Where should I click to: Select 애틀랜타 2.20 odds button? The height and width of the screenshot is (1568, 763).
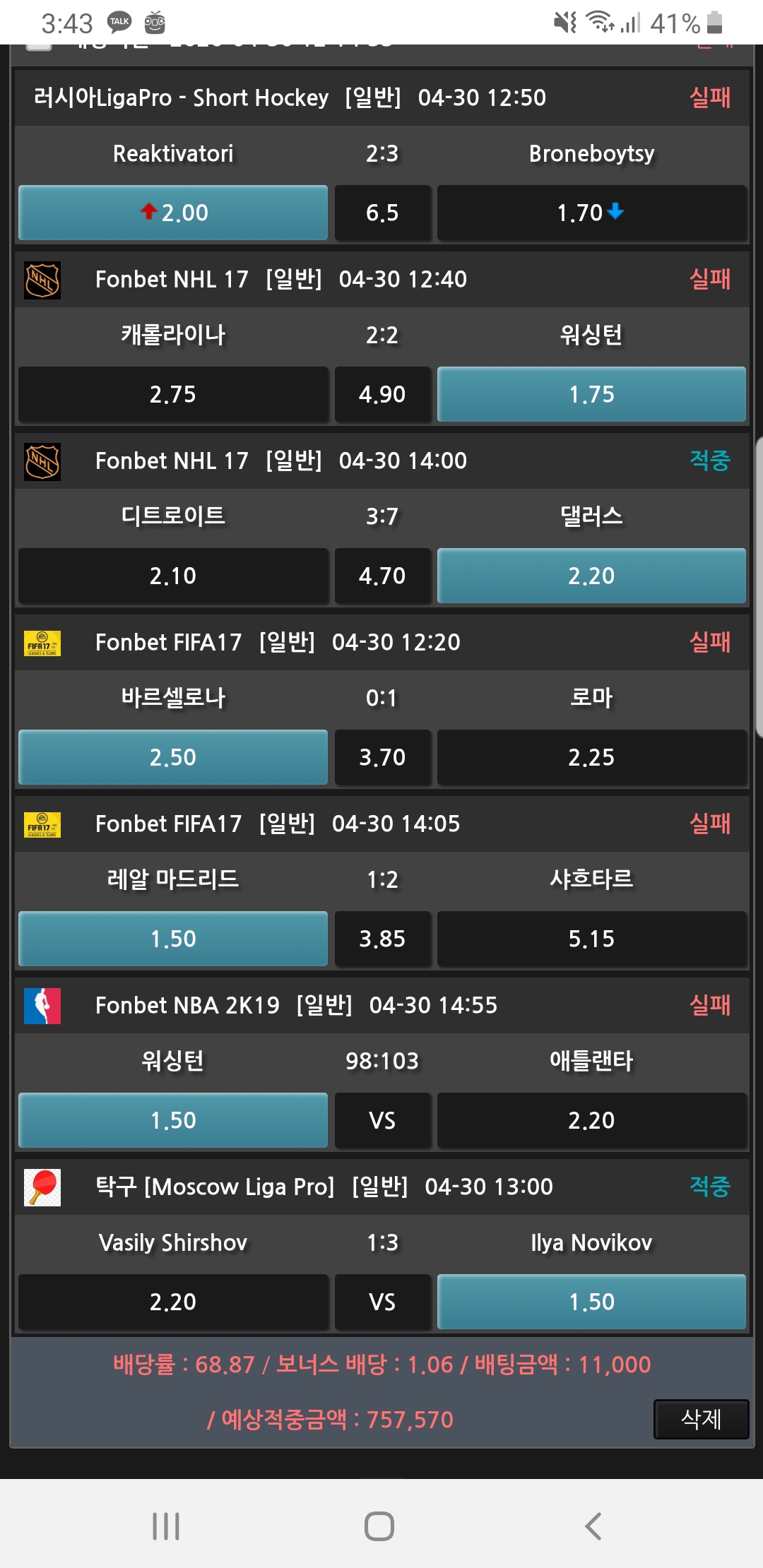coord(591,1120)
